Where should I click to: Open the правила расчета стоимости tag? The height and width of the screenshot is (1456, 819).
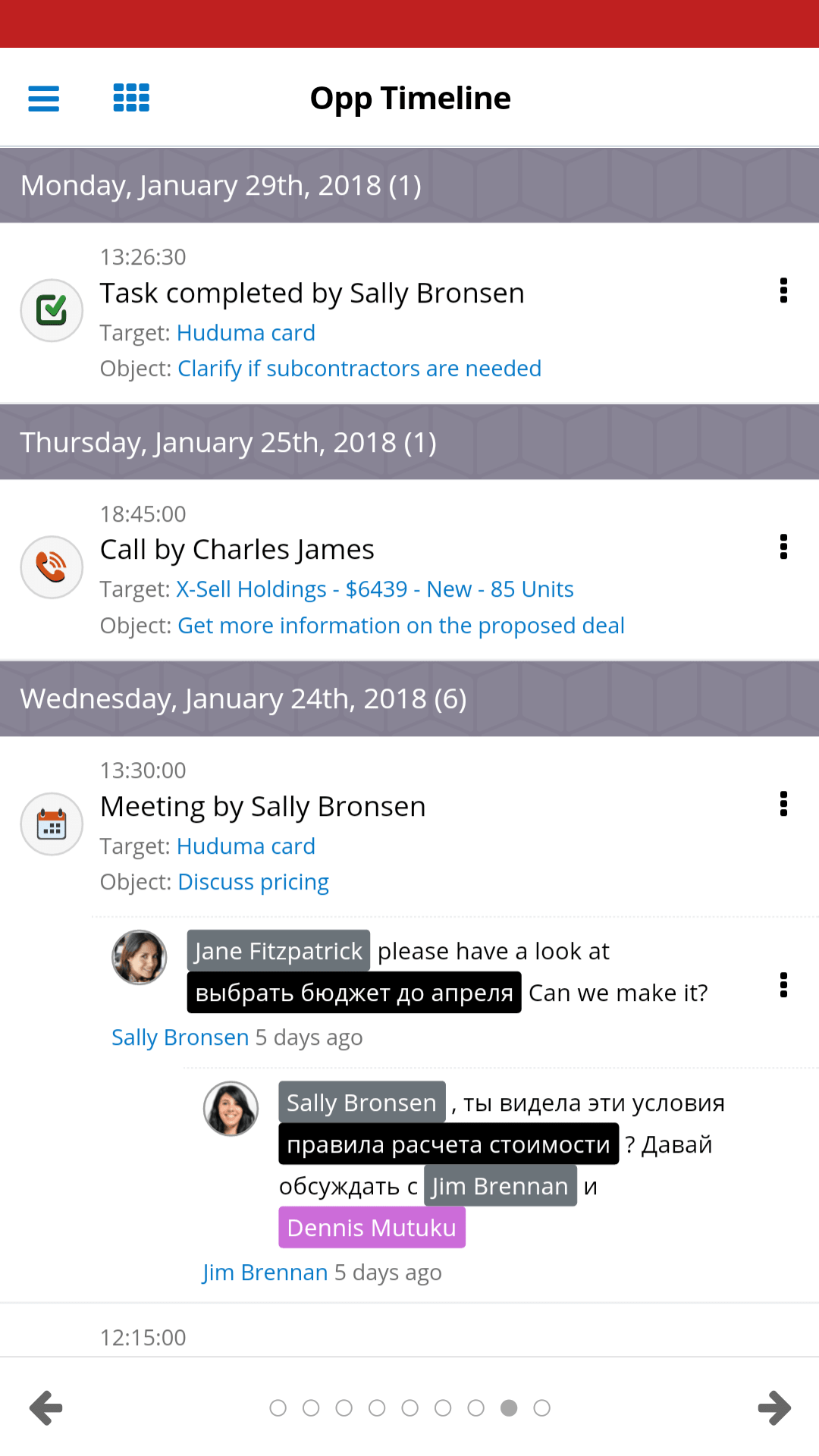448,1144
